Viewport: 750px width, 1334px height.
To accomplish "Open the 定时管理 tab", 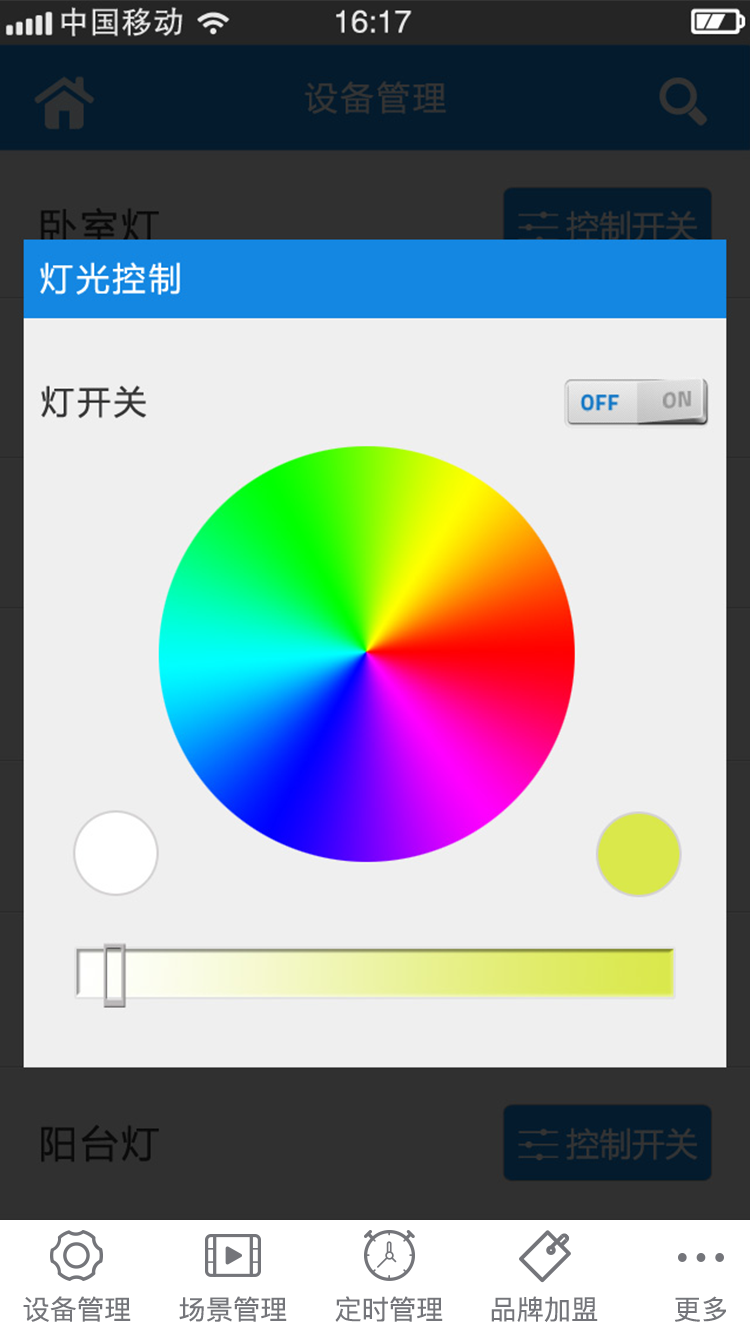I will pos(389,1277).
